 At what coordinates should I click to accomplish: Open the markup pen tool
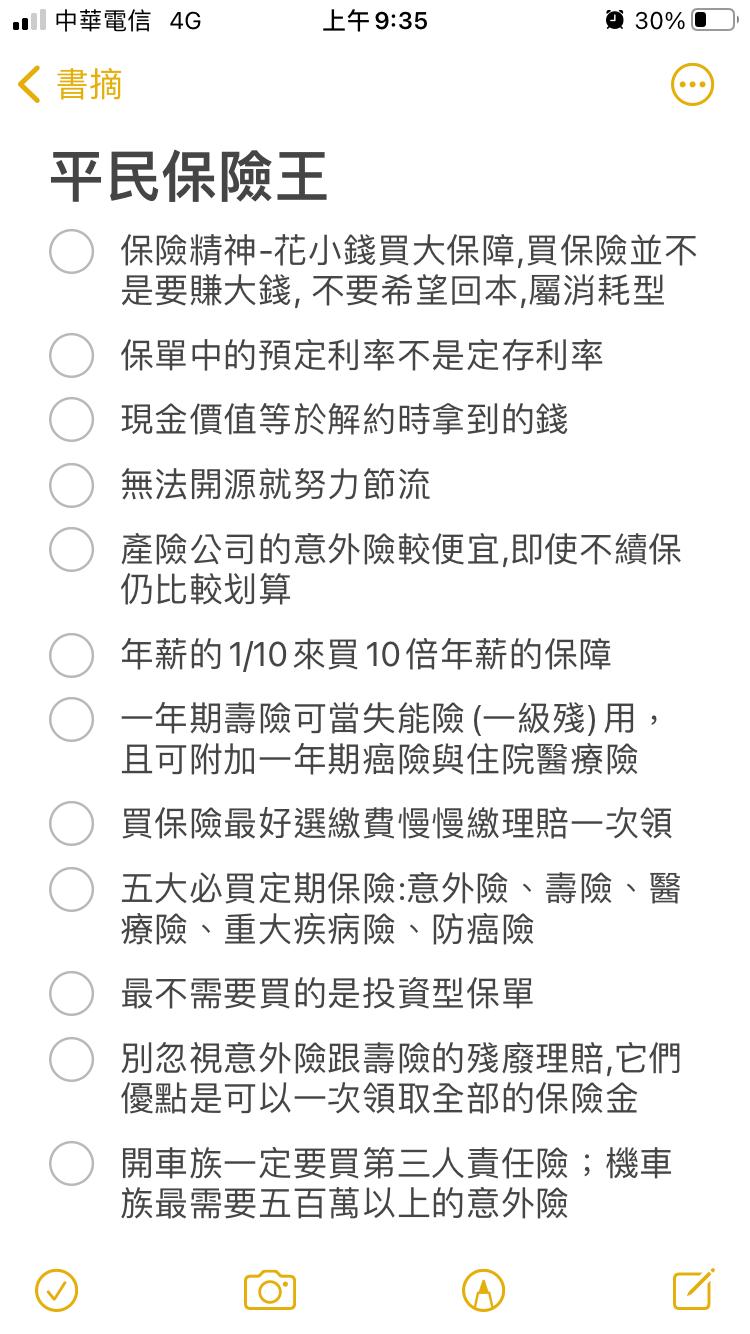(483, 1290)
